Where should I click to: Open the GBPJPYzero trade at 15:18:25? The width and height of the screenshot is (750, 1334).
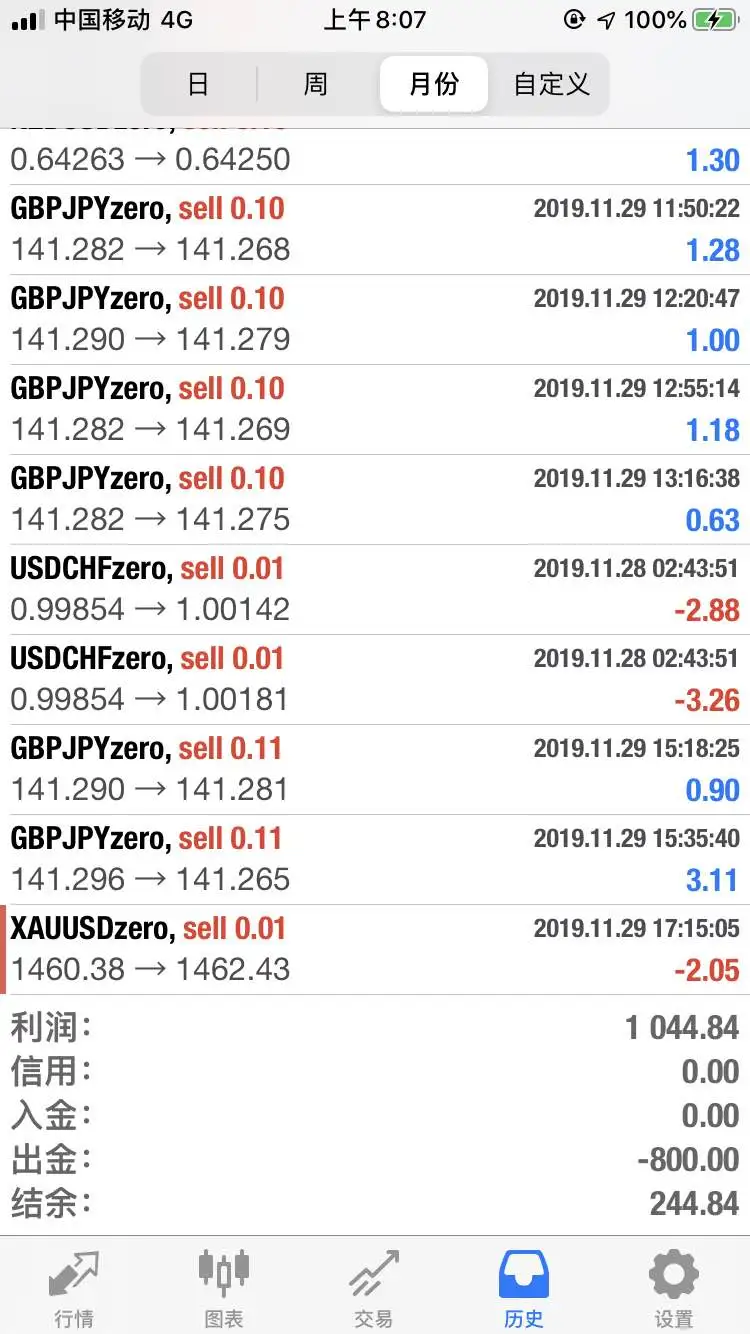(x=375, y=770)
